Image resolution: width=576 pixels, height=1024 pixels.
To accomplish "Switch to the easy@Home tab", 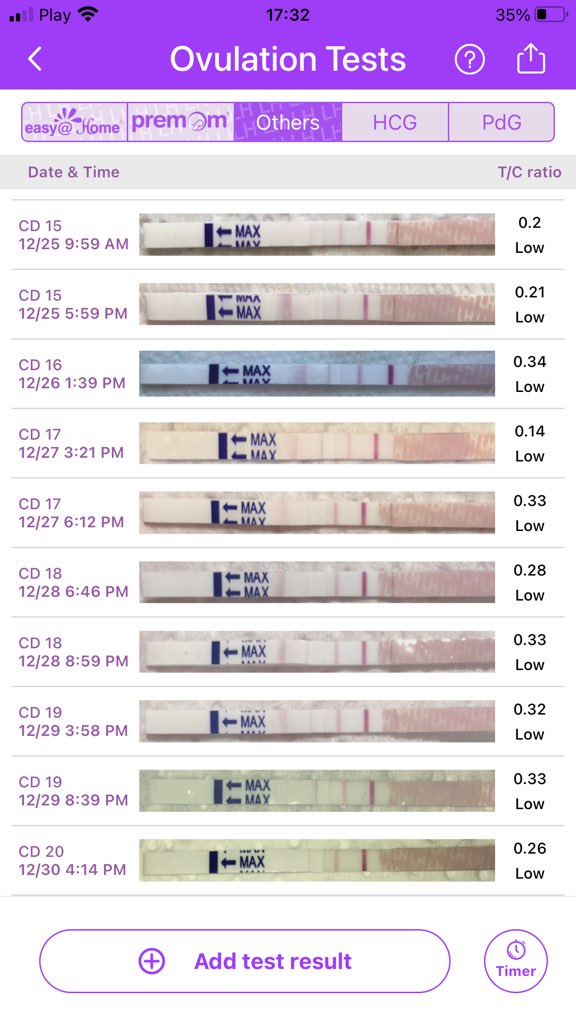I will (x=74, y=122).
